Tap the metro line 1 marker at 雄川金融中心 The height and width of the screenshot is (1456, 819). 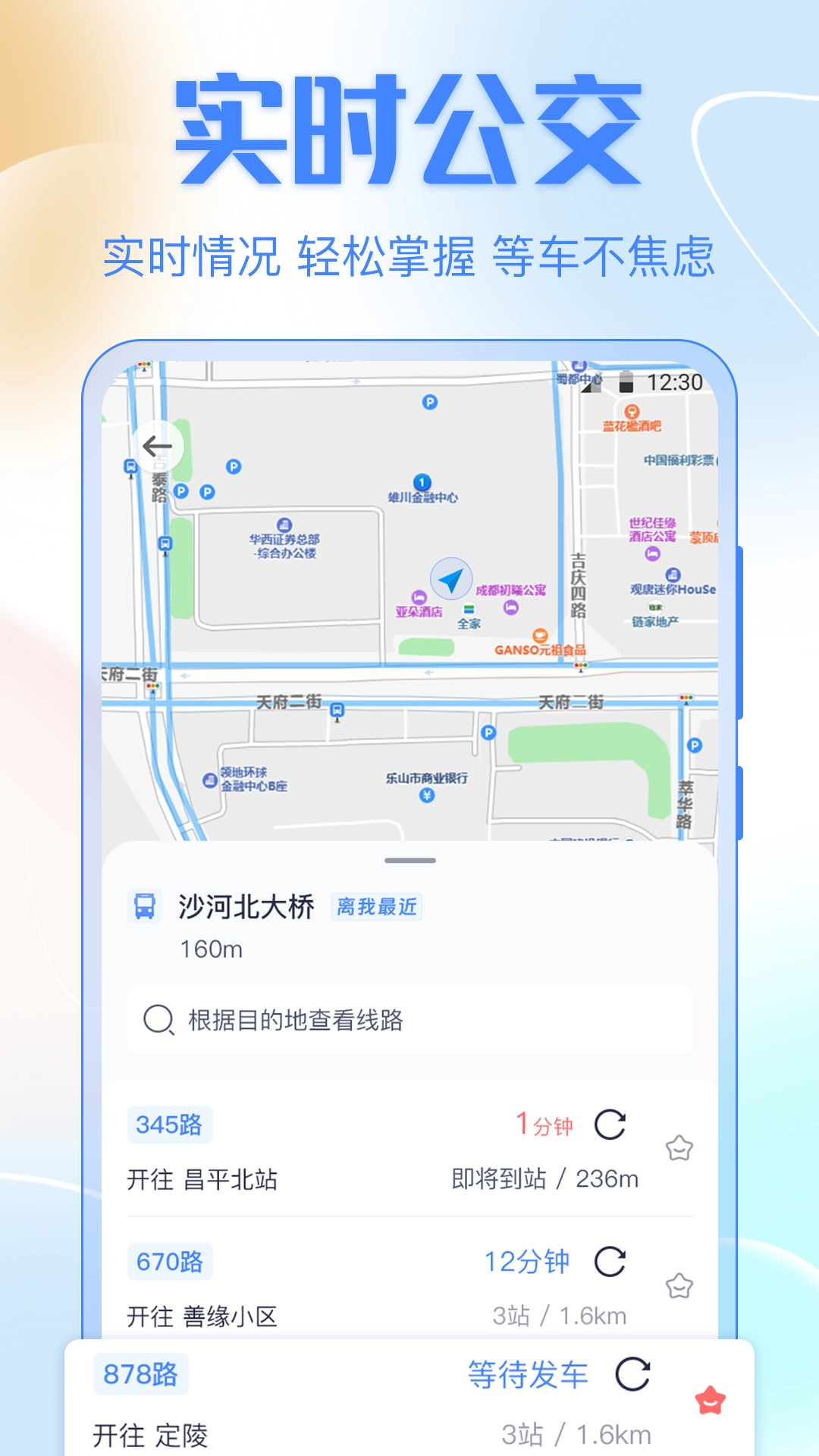click(x=420, y=481)
